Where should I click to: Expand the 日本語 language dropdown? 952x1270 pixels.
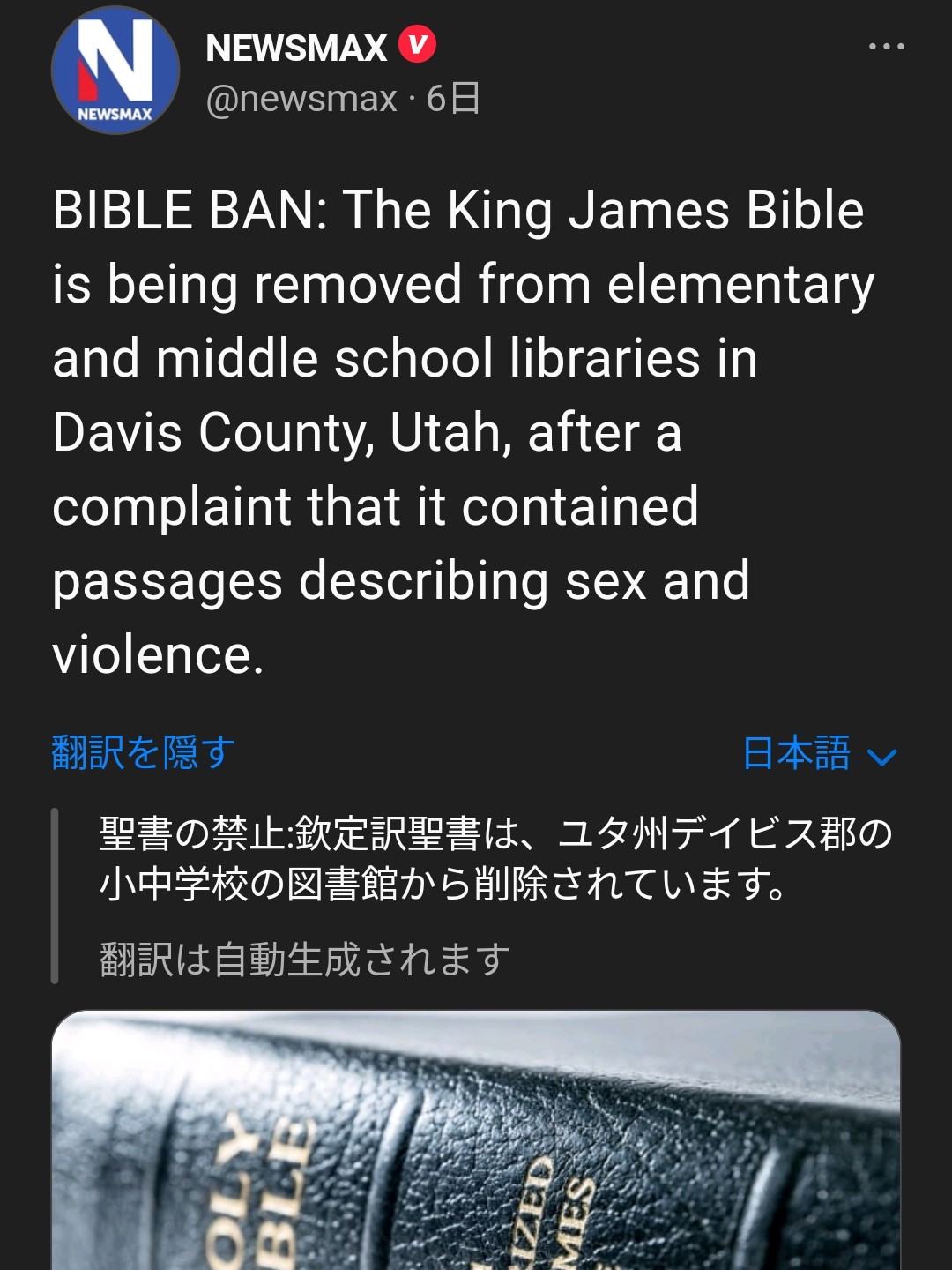[x=820, y=754]
